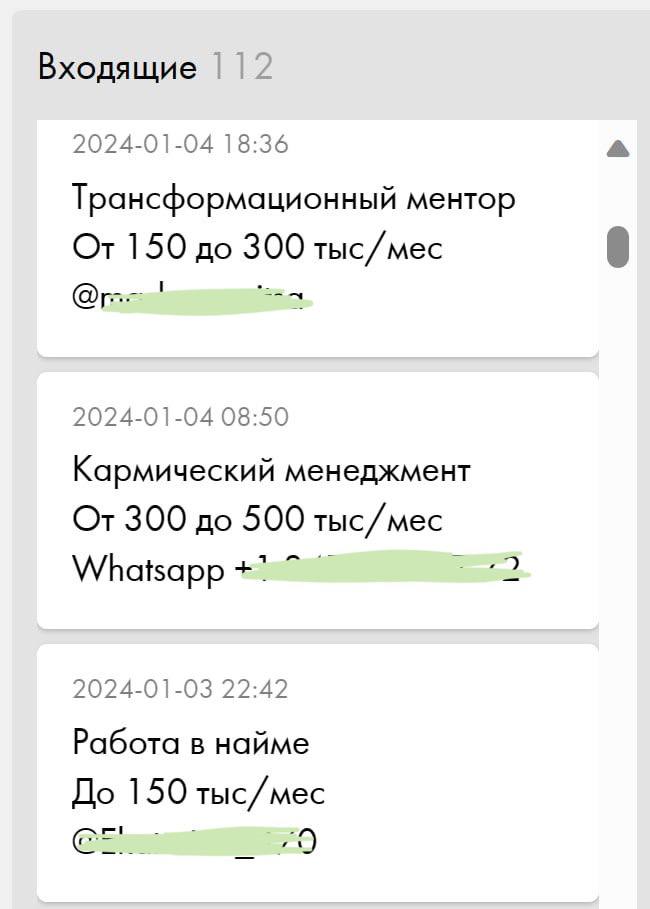Open the Работа в найме card
Screen dimensions: 650x909
coord(317,772)
